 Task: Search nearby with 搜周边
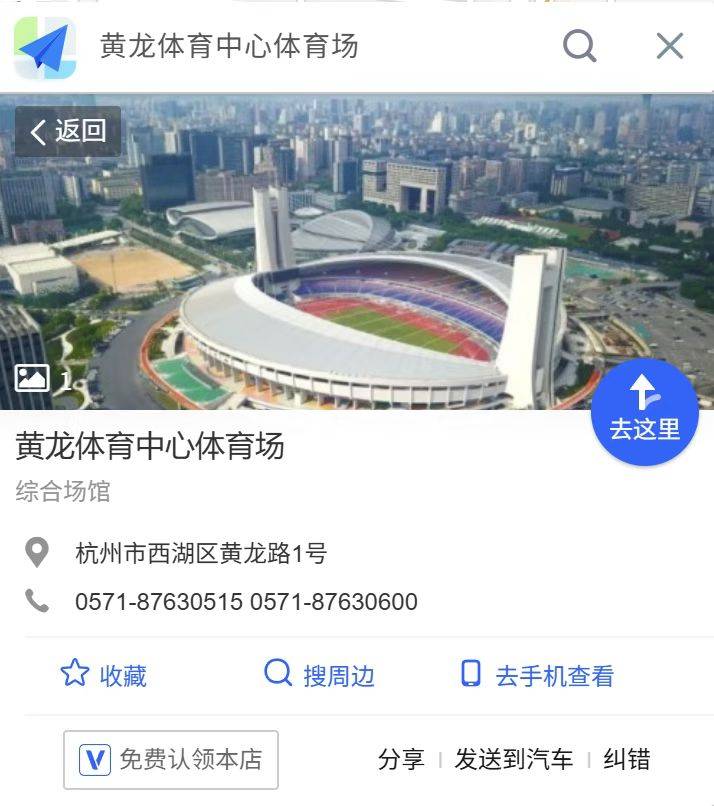coord(319,675)
